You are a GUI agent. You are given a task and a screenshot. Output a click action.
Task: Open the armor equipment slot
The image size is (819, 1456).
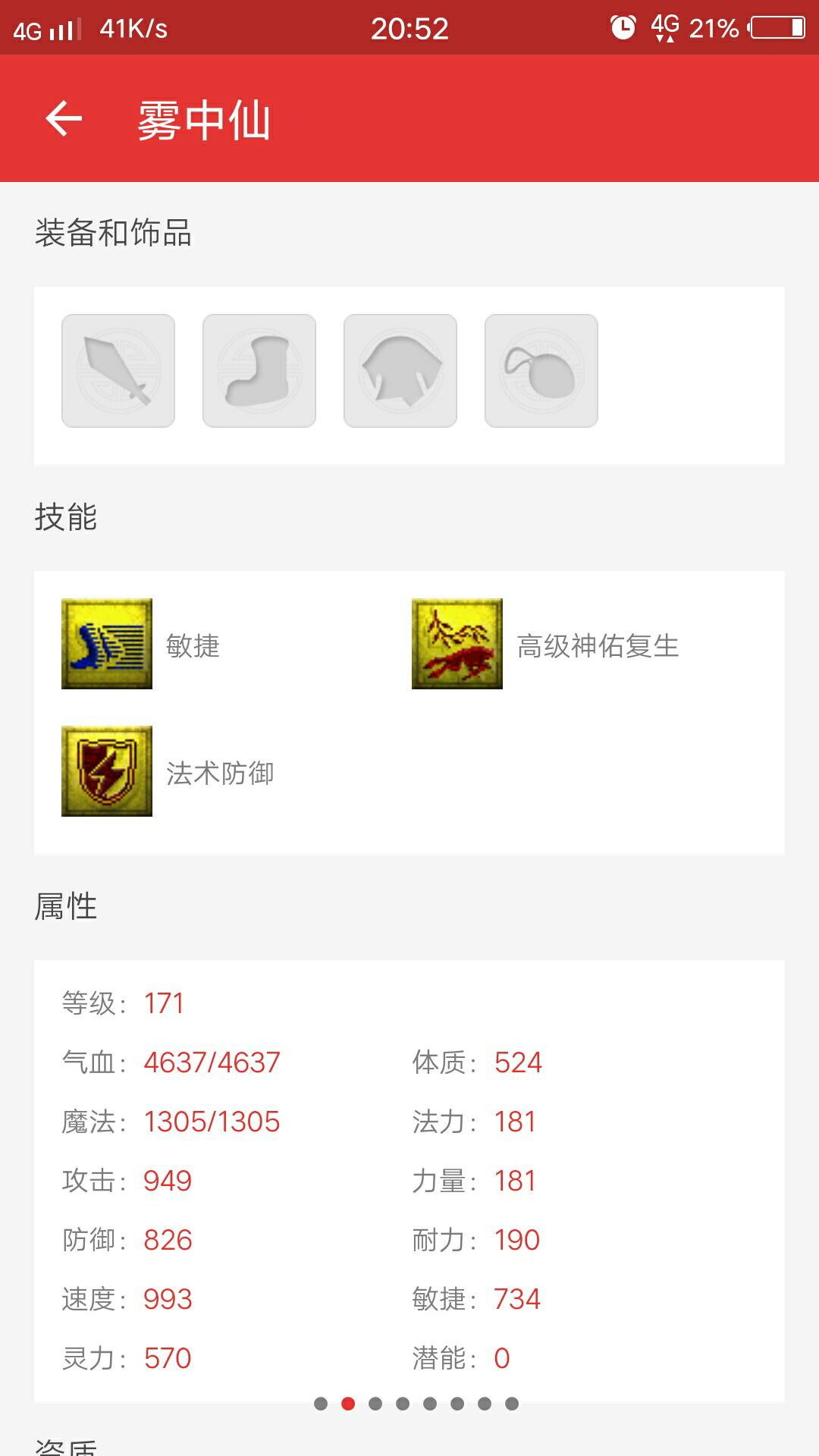(400, 371)
